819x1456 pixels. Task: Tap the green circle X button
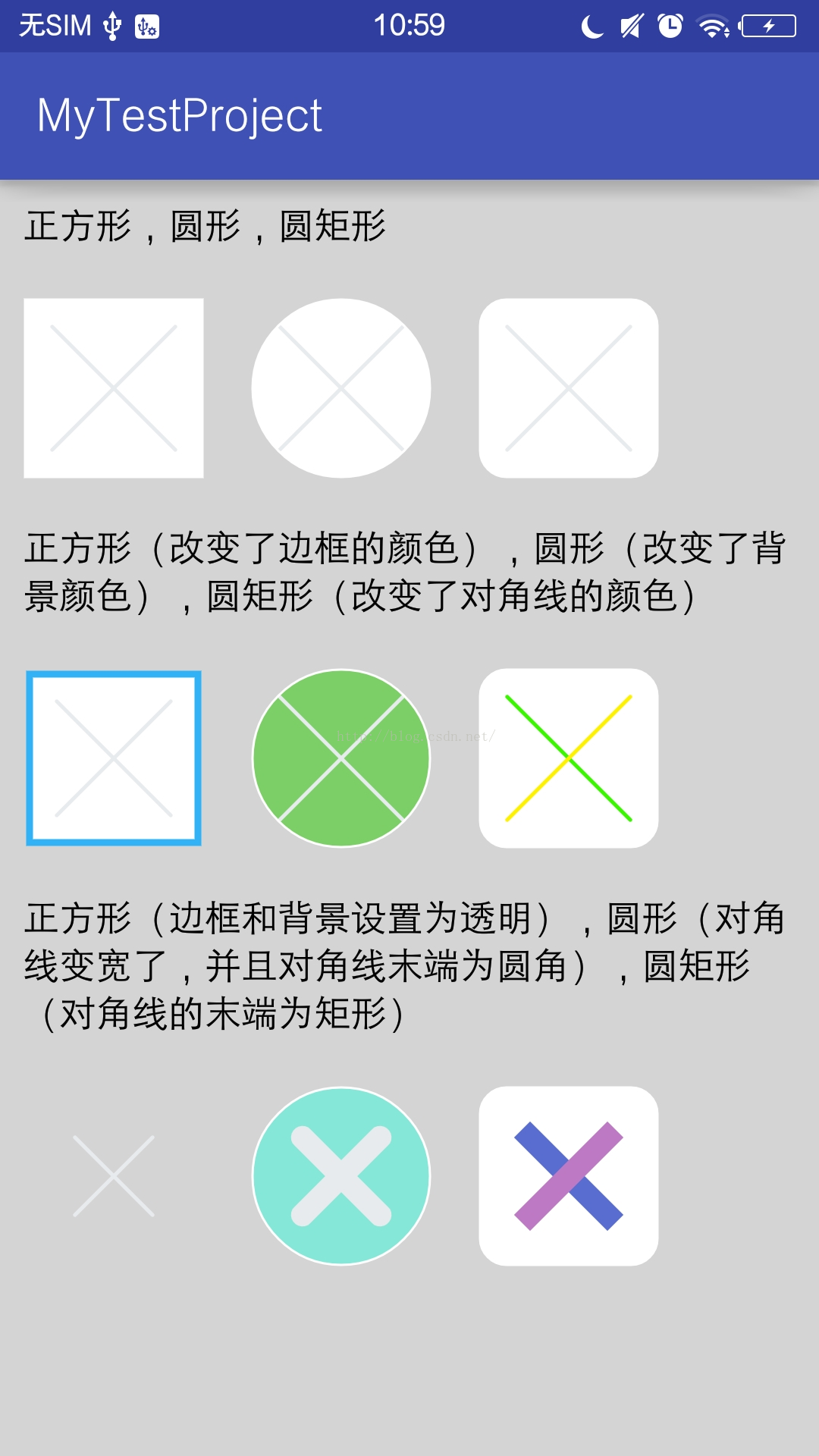(341, 758)
